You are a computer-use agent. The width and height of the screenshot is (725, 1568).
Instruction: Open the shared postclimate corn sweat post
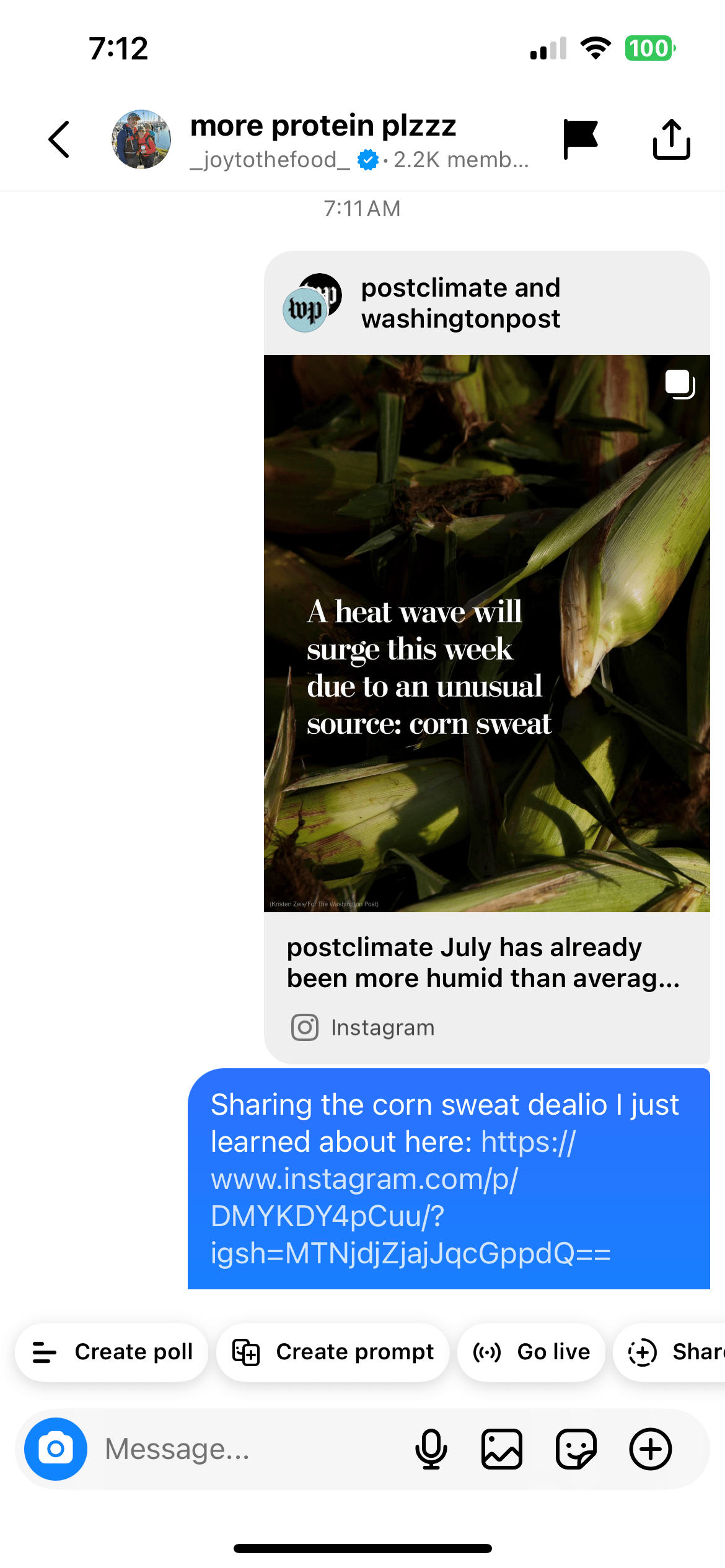pos(486,633)
